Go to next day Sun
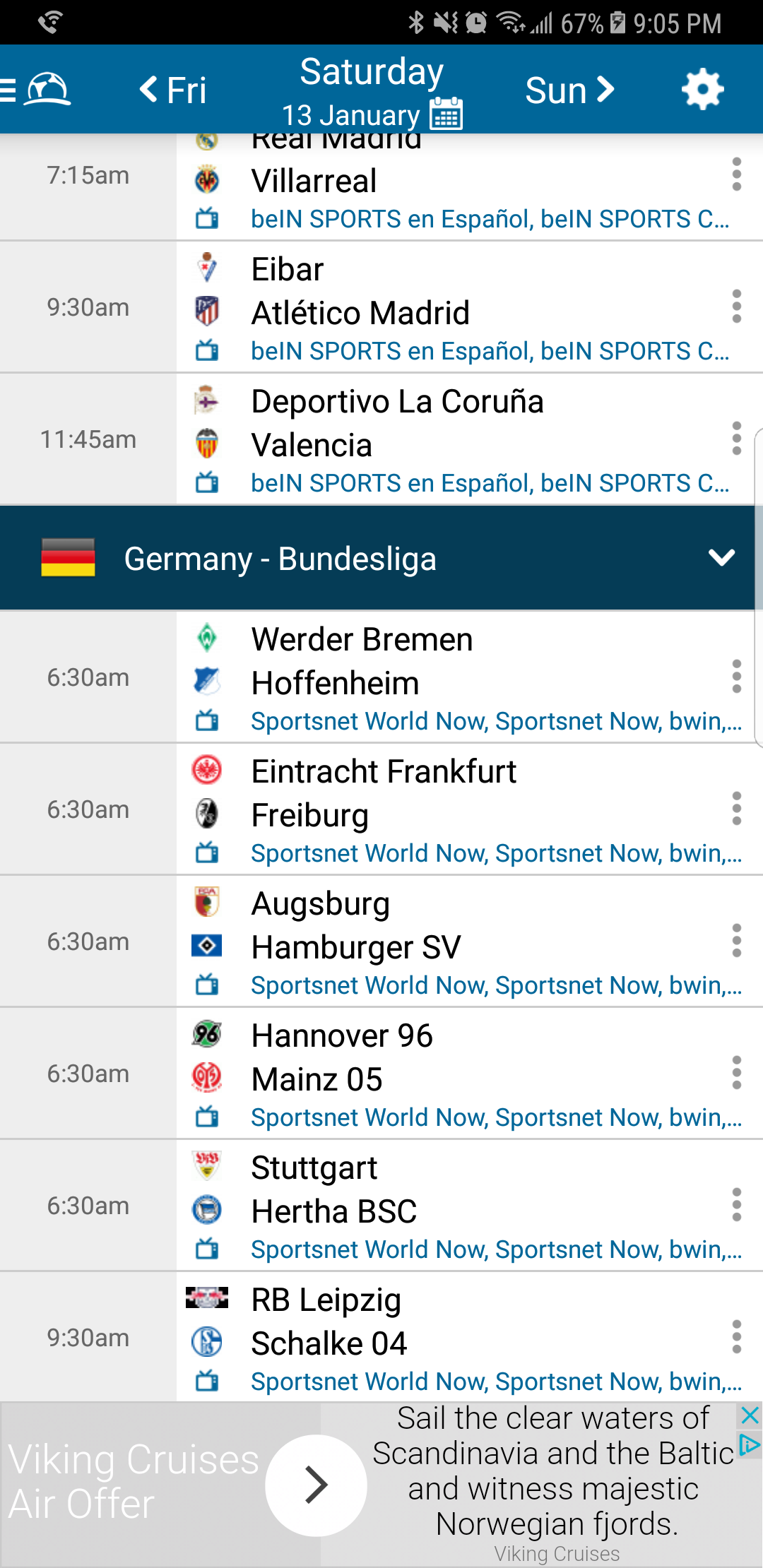 point(569,90)
